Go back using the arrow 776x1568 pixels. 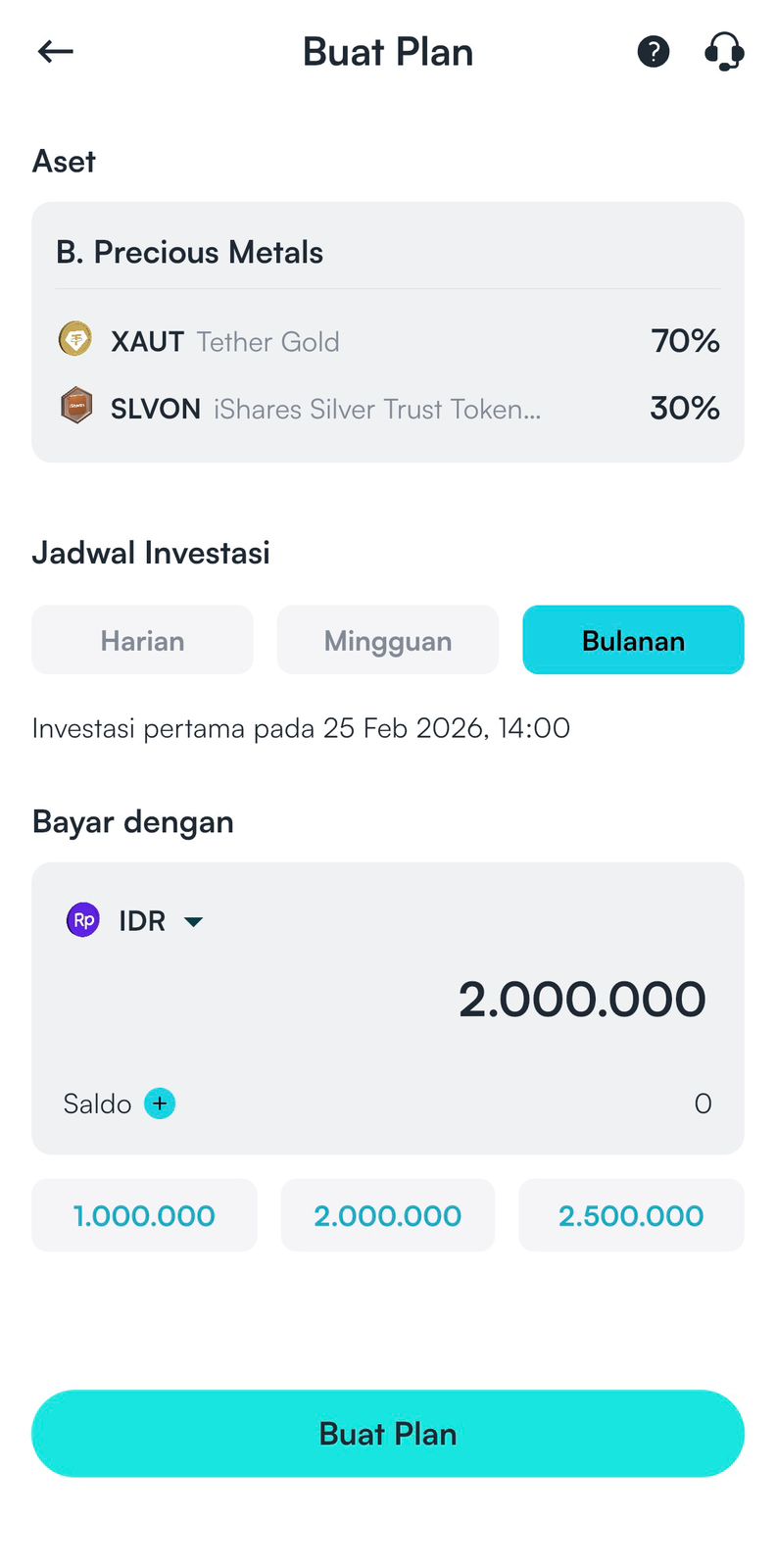[56, 52]
